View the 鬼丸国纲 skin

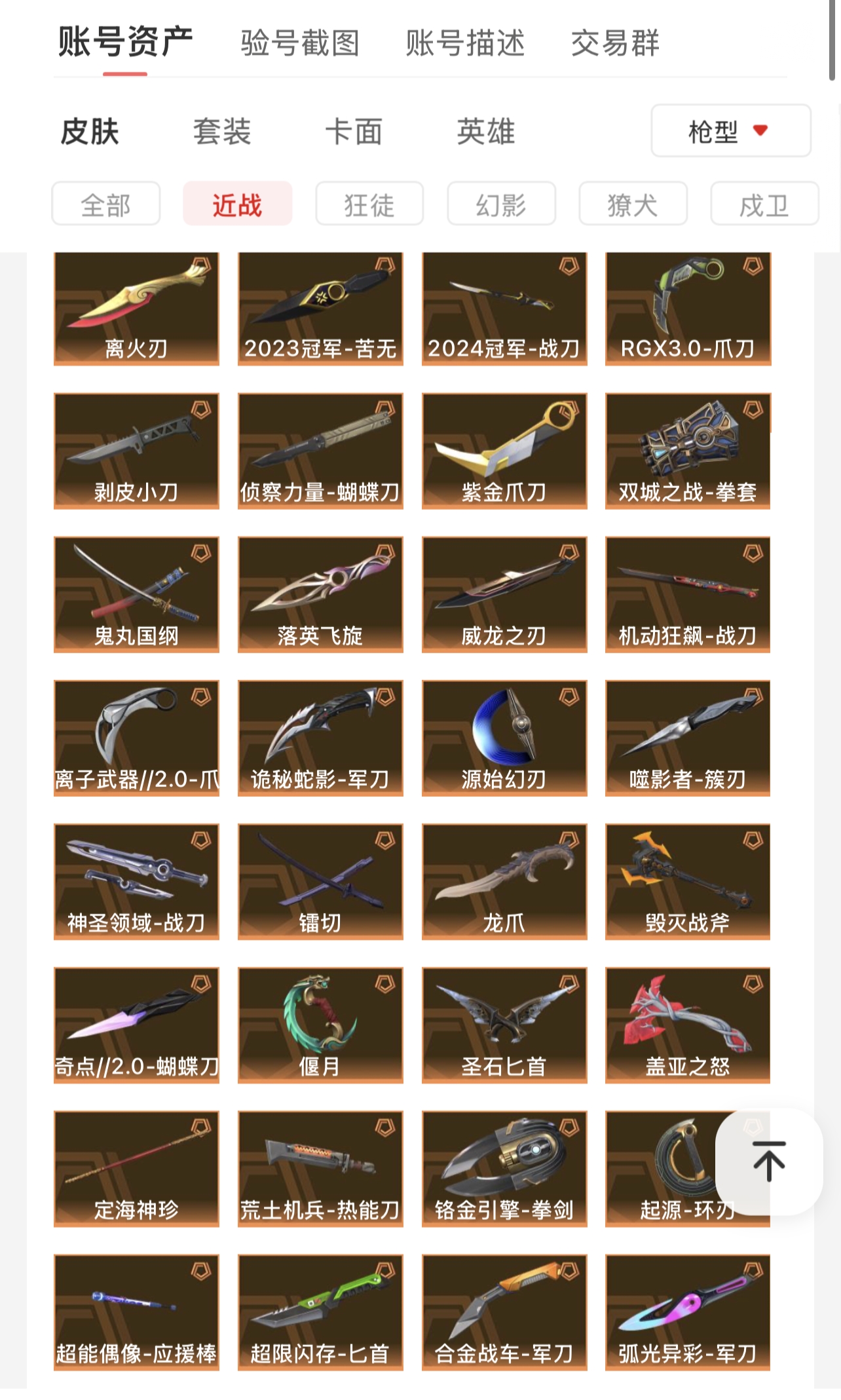coord(136,594)
